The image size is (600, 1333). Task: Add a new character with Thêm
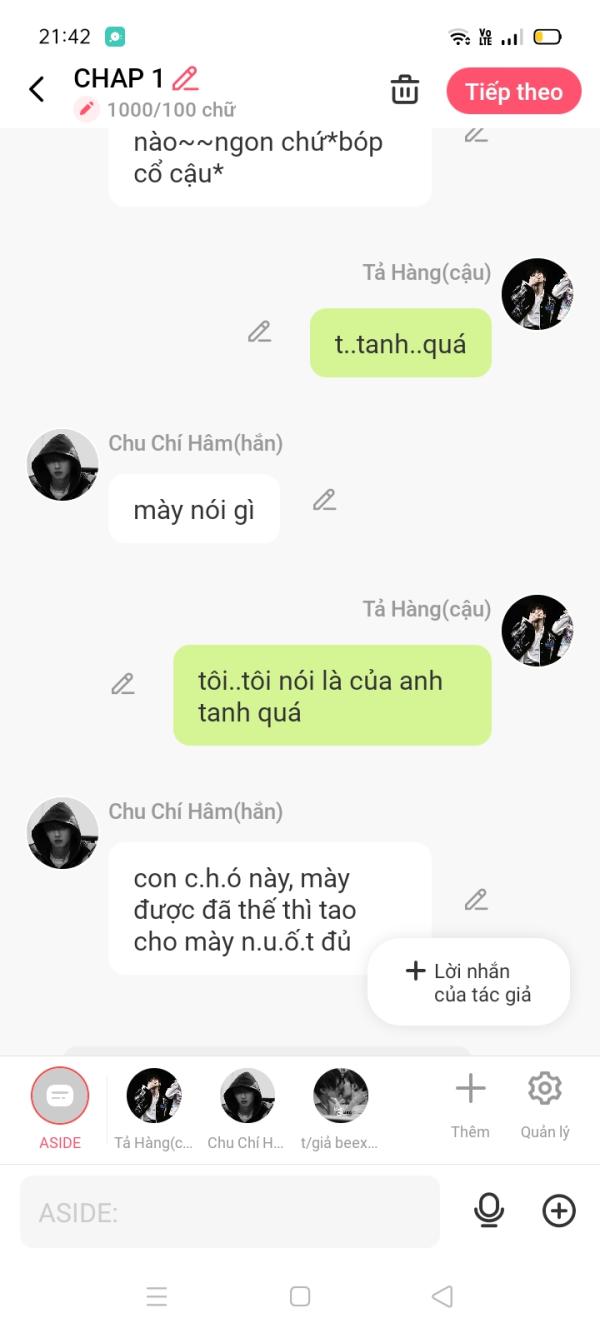[470, 1105]
